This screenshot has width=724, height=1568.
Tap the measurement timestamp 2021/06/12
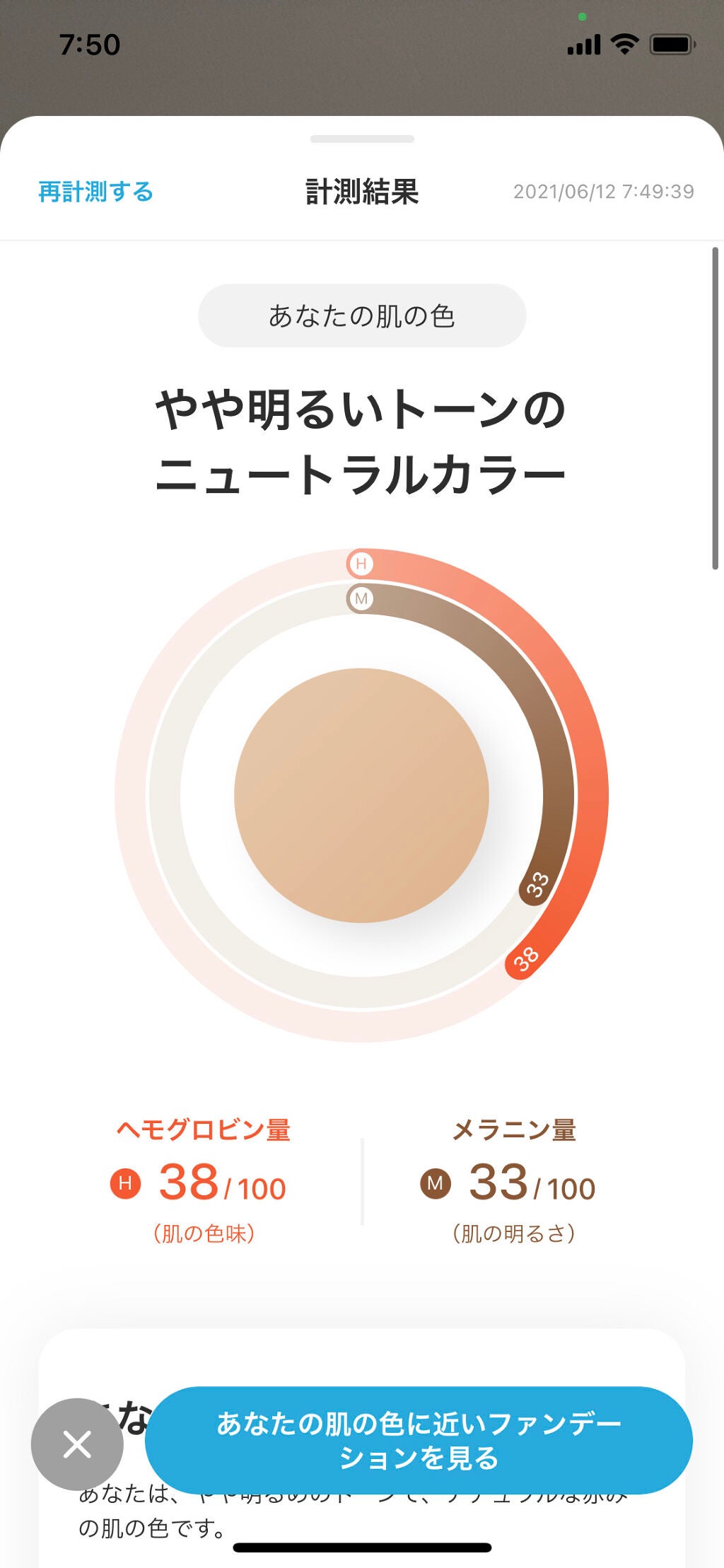point(605,192)
